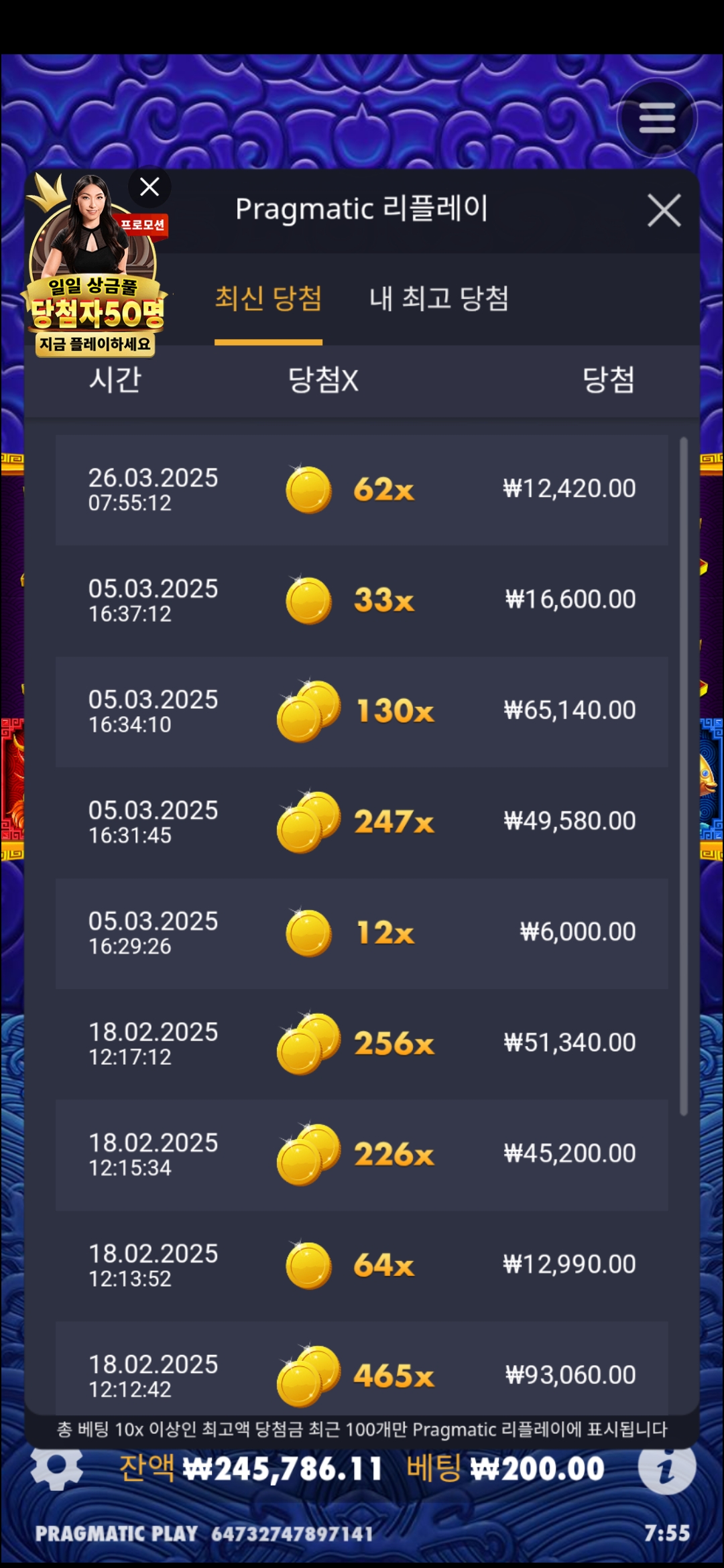Play the 465x replay winning ₩93,060.00
The image size is (724, 1568).
pos(361,1374)
